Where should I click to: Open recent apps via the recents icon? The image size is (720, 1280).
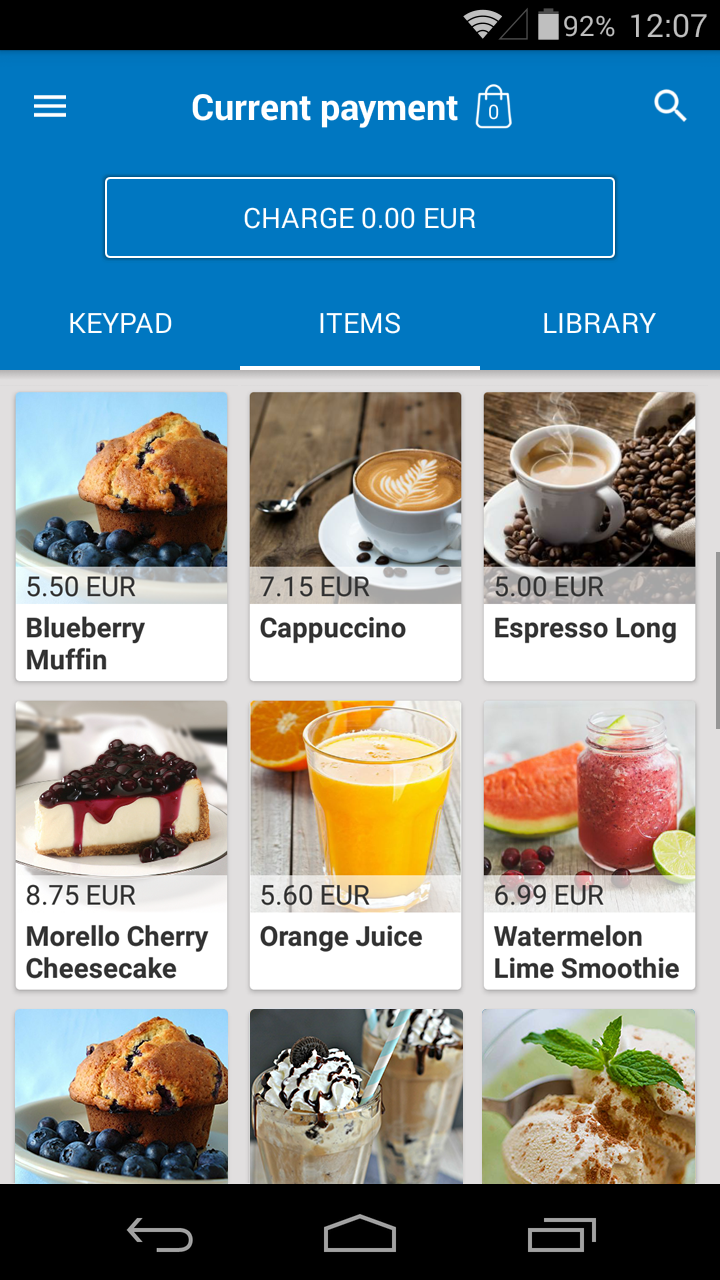tap(560, 1234)
